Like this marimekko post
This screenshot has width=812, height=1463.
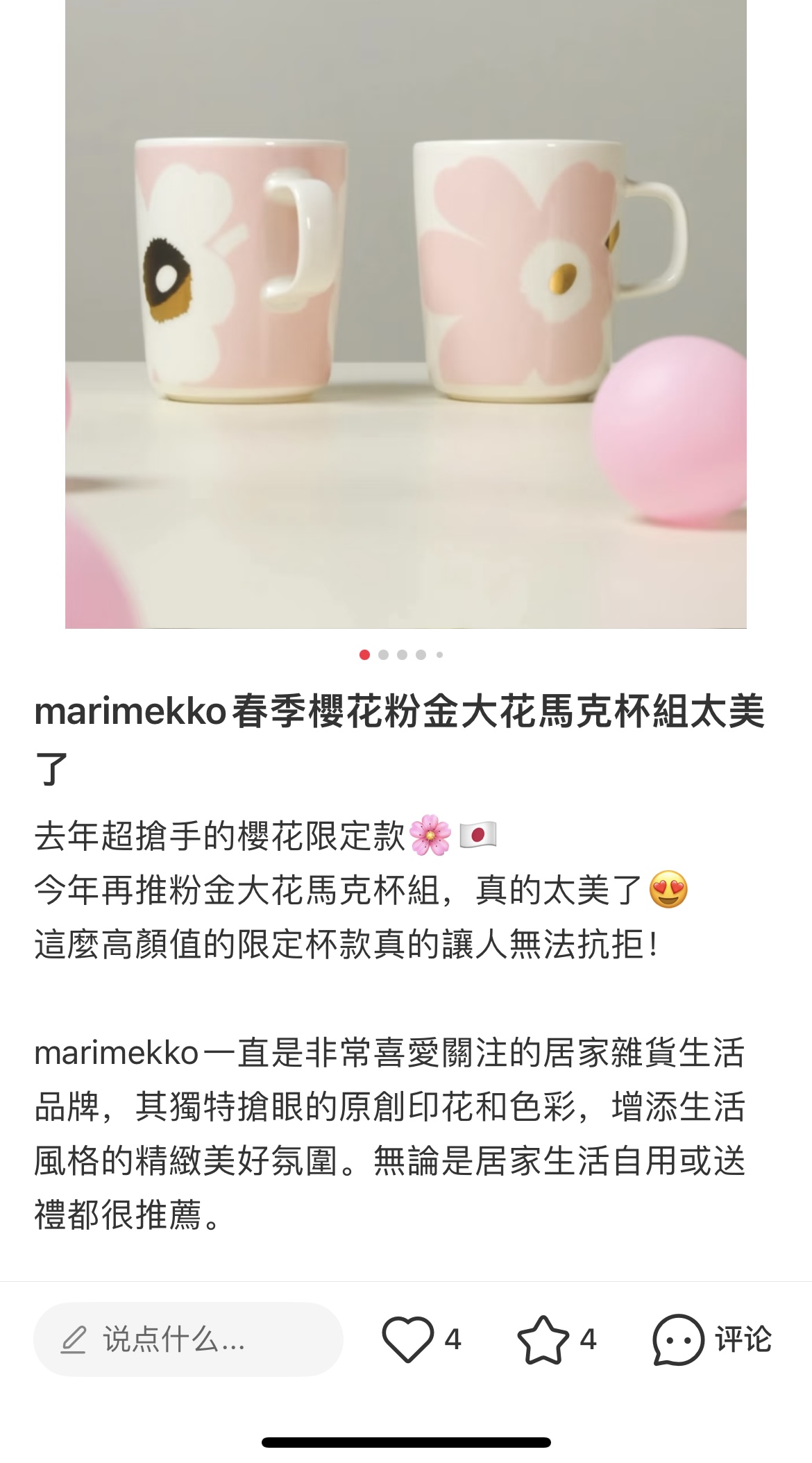(407, 1339)
